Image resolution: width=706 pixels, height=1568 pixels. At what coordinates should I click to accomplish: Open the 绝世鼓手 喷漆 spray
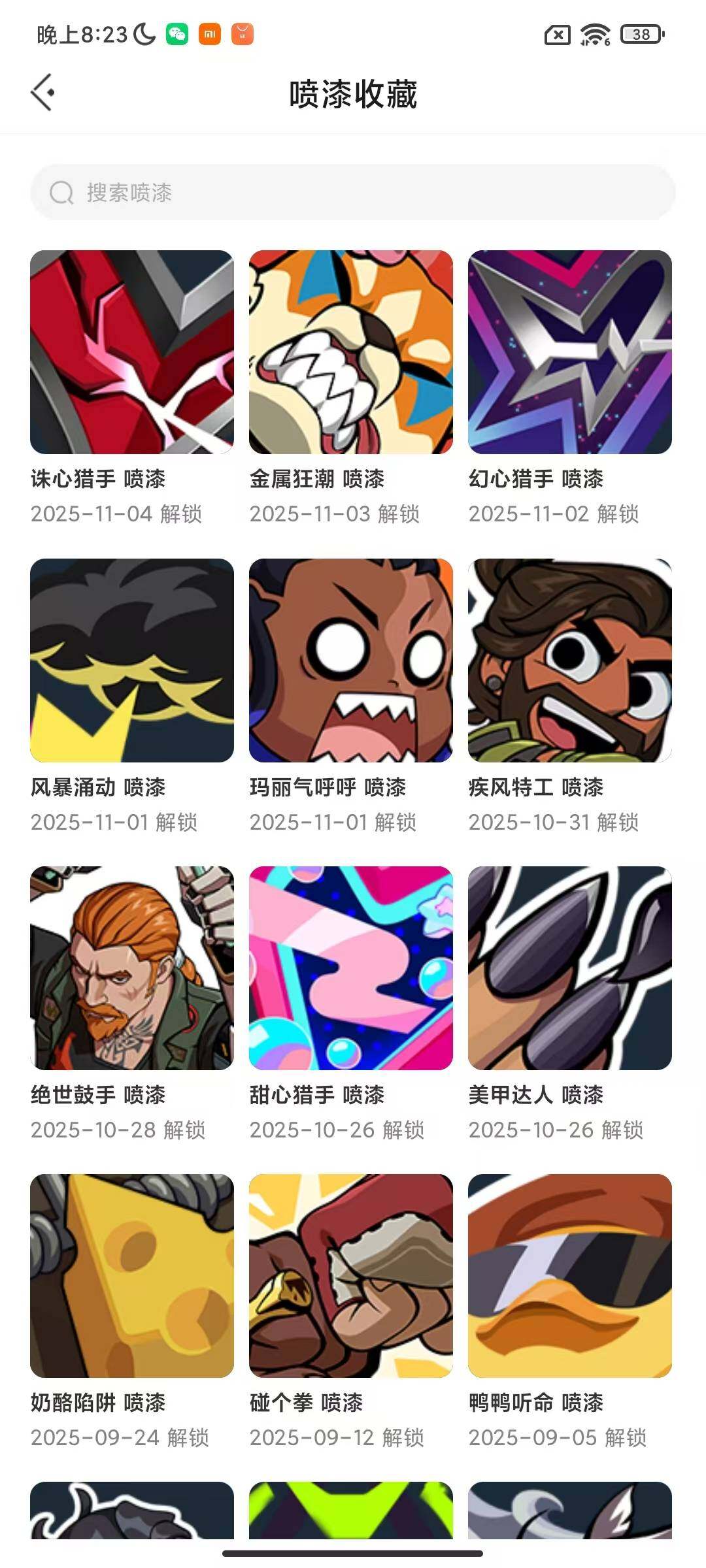pos(132,968)
